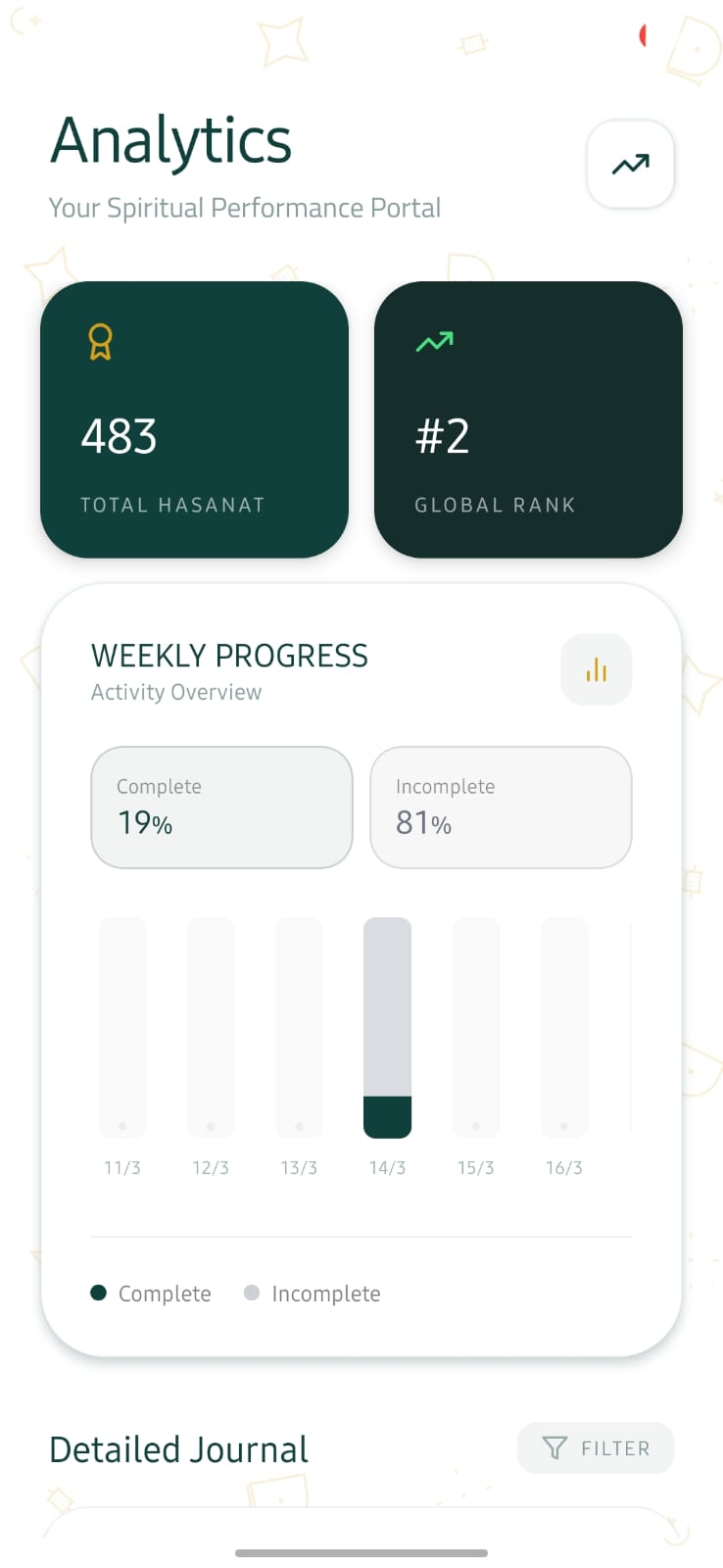Screen dimensions: 723x1568
Task: Open the Total Hasanat card
Action: 194,419
